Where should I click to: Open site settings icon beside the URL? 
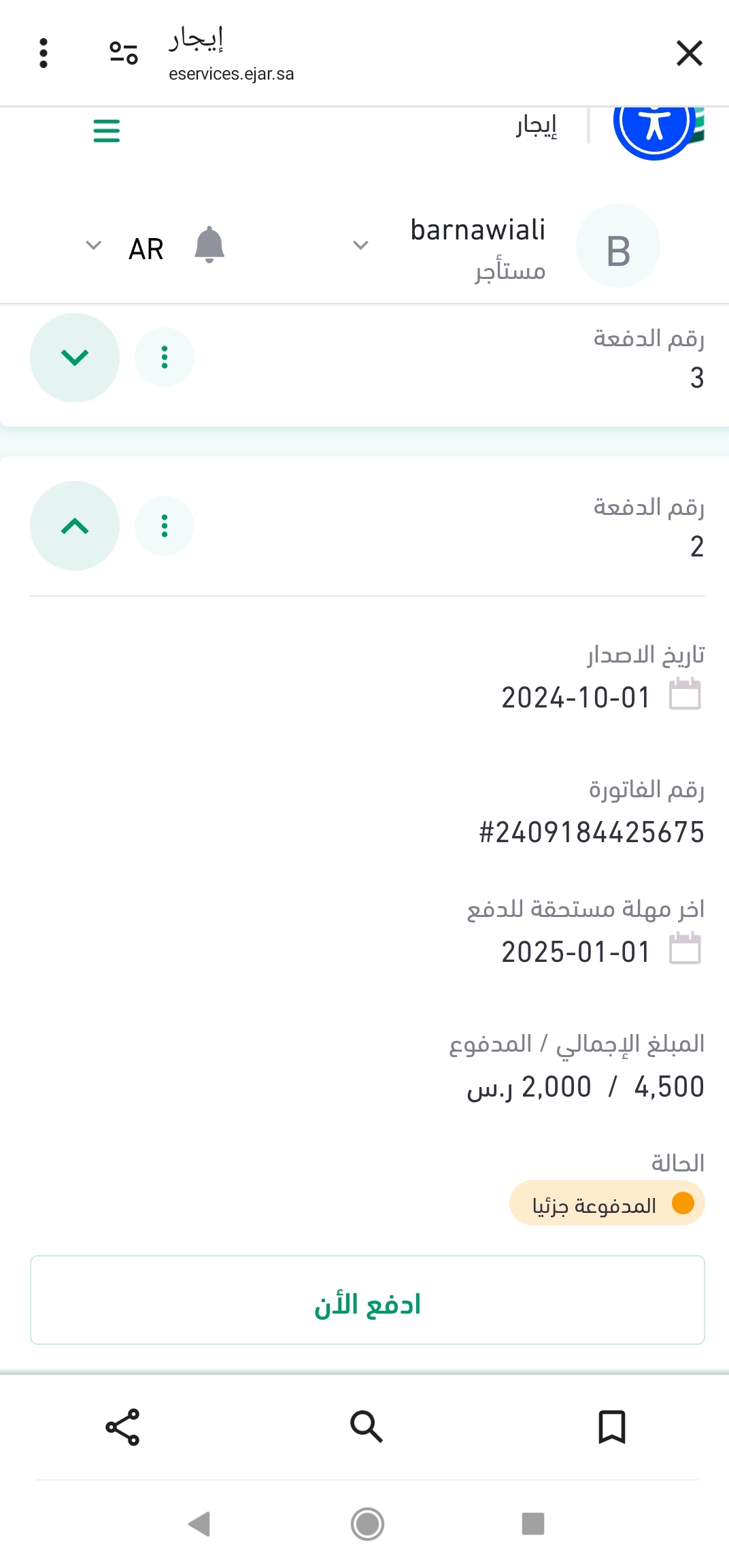(x=124, y=53)
